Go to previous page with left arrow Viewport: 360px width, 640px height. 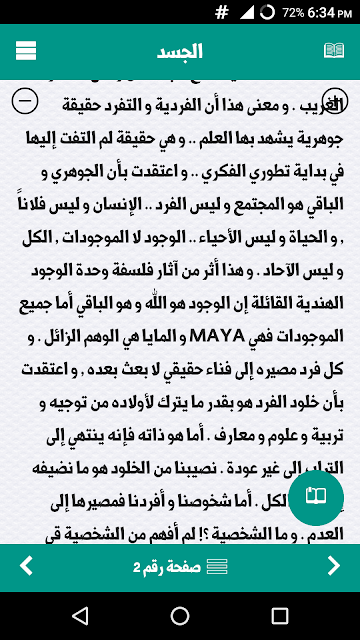[26, 567]
